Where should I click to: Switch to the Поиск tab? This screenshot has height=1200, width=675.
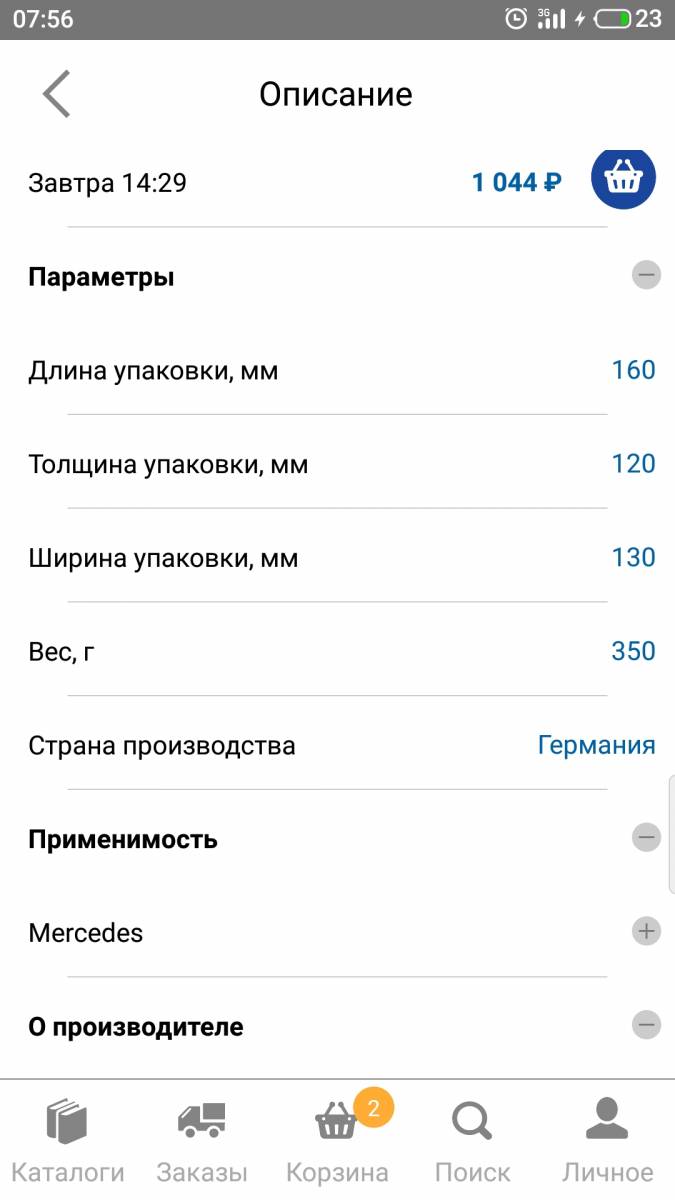click(x=472, y=1140)
